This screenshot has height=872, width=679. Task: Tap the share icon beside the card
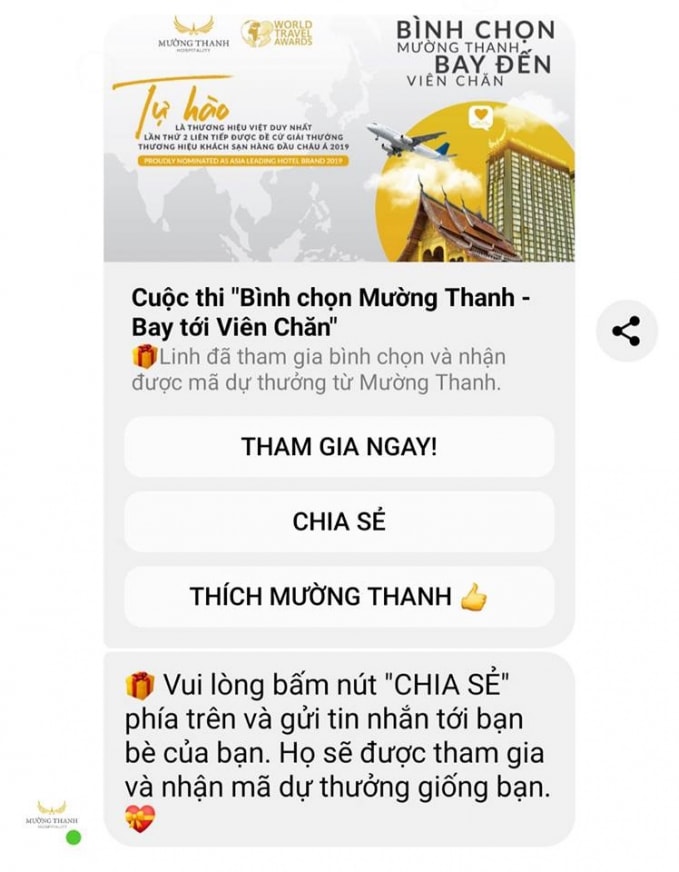coord(626,331)
